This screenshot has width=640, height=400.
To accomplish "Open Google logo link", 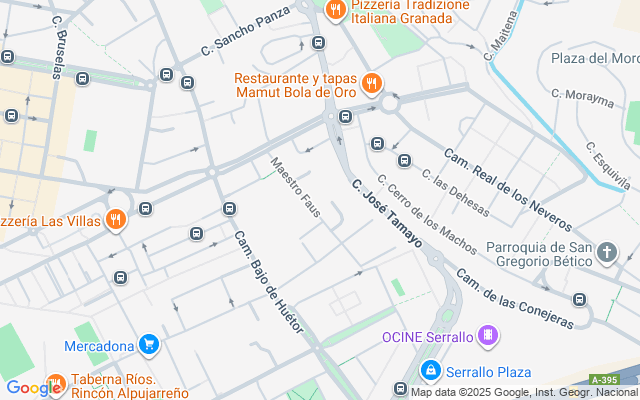I will pos(31,388).
